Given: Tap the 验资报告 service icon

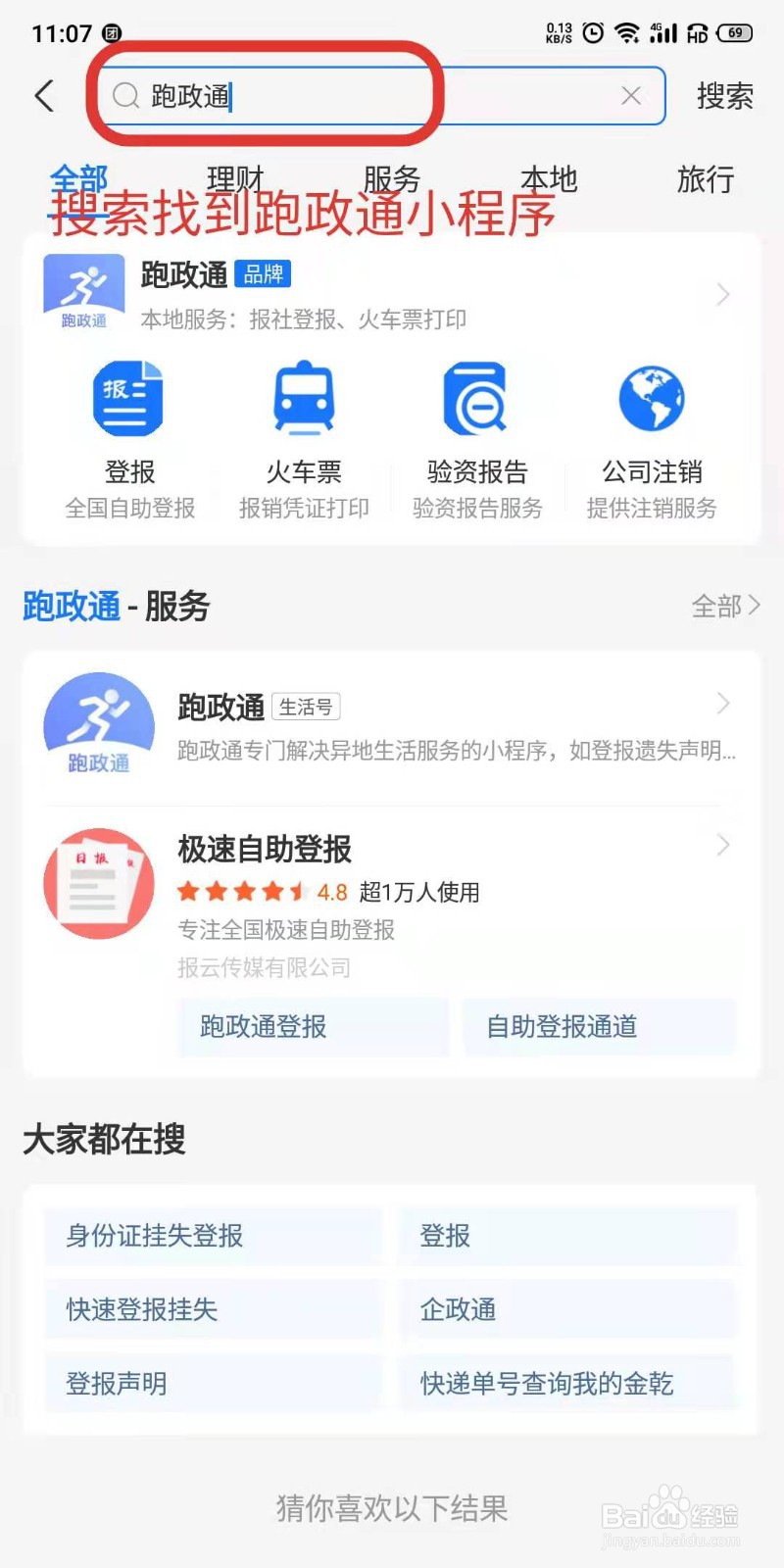Looking at the screenshot, I should coord(477,397).
